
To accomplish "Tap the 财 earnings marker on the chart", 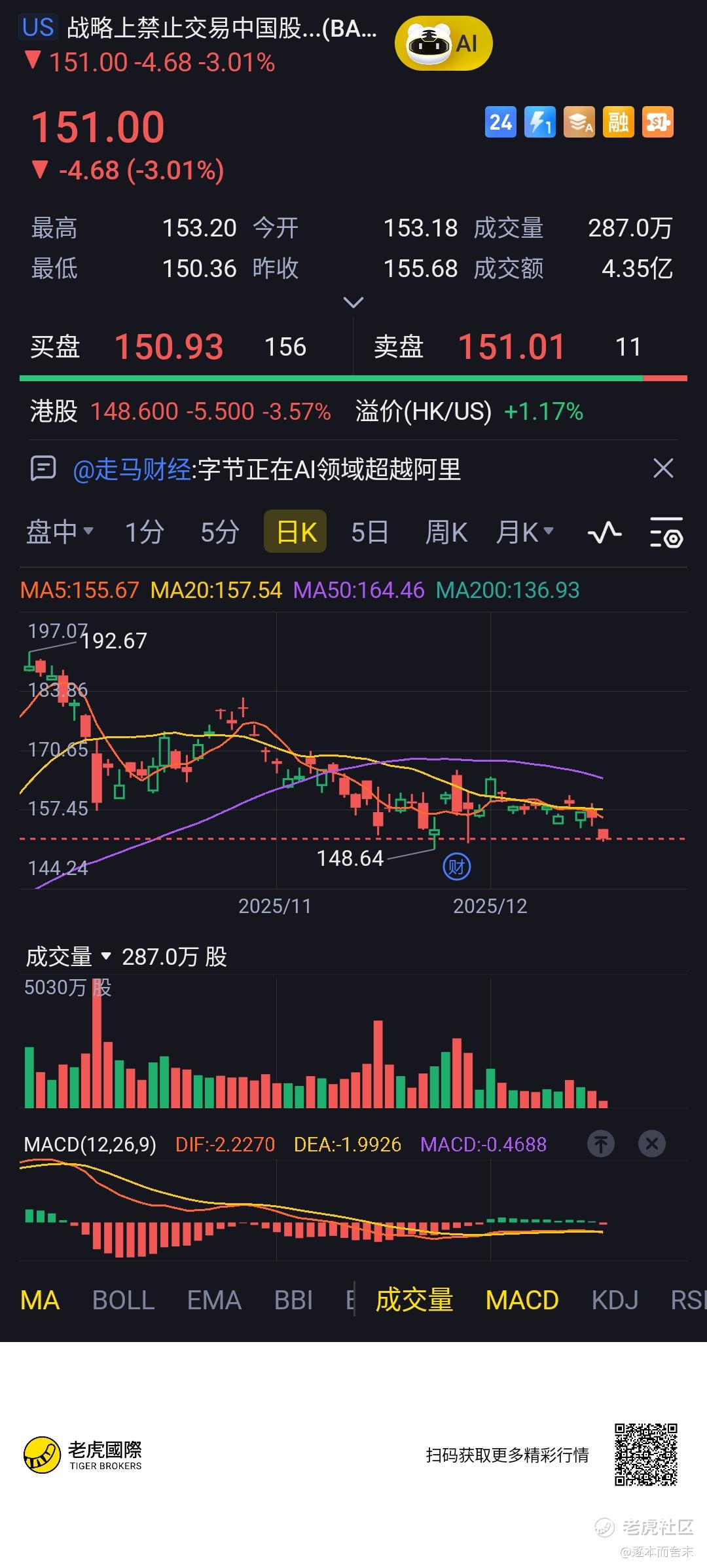I will 457,867.
